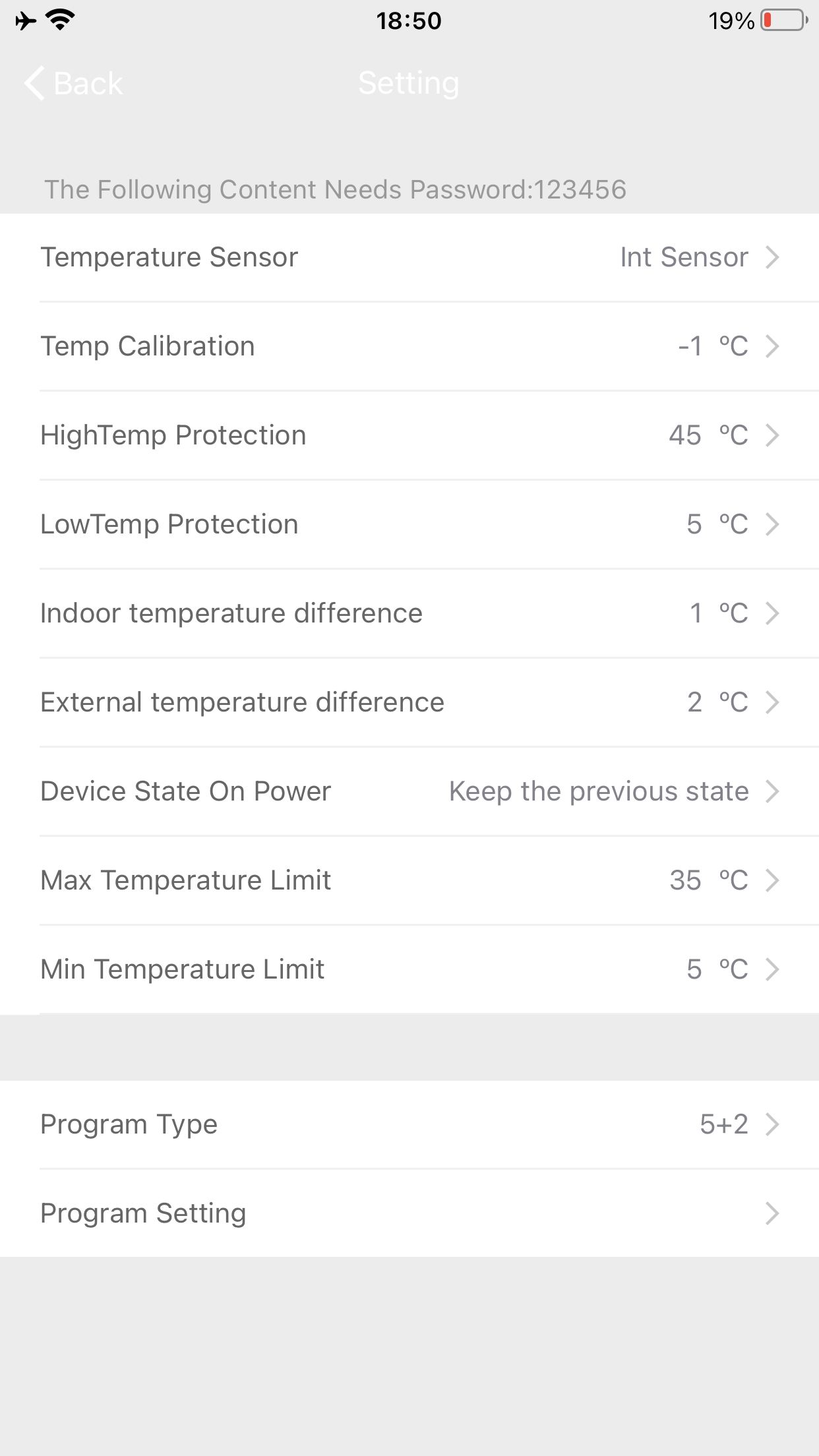Screen dimensions: 819x1456
Task: Go back to the previous screen
Action: coord(73,84)
